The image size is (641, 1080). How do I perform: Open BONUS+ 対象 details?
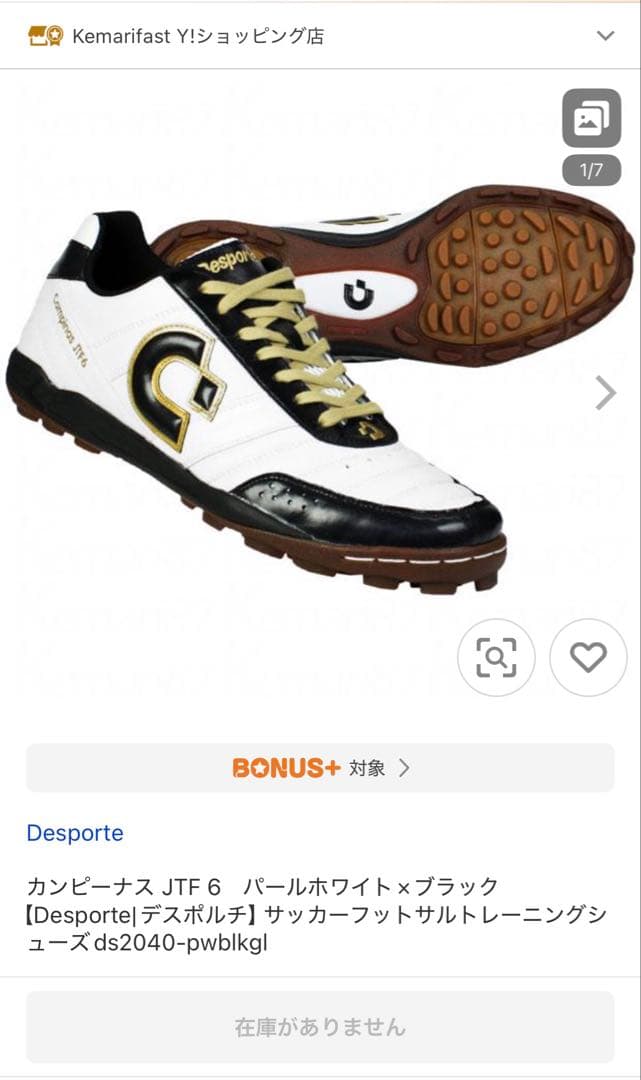click(320, 768)
